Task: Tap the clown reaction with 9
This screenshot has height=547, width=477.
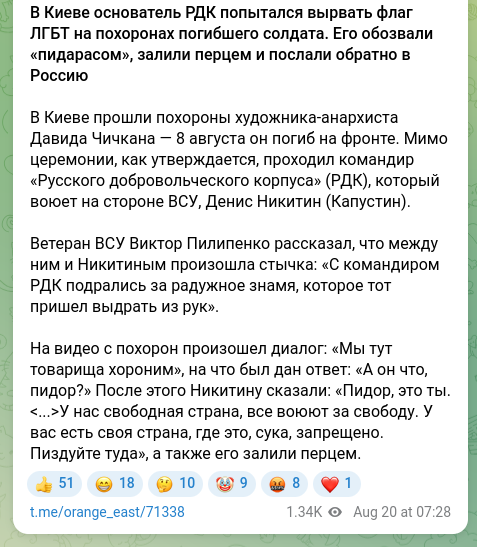Action: (x=232, y=484)
